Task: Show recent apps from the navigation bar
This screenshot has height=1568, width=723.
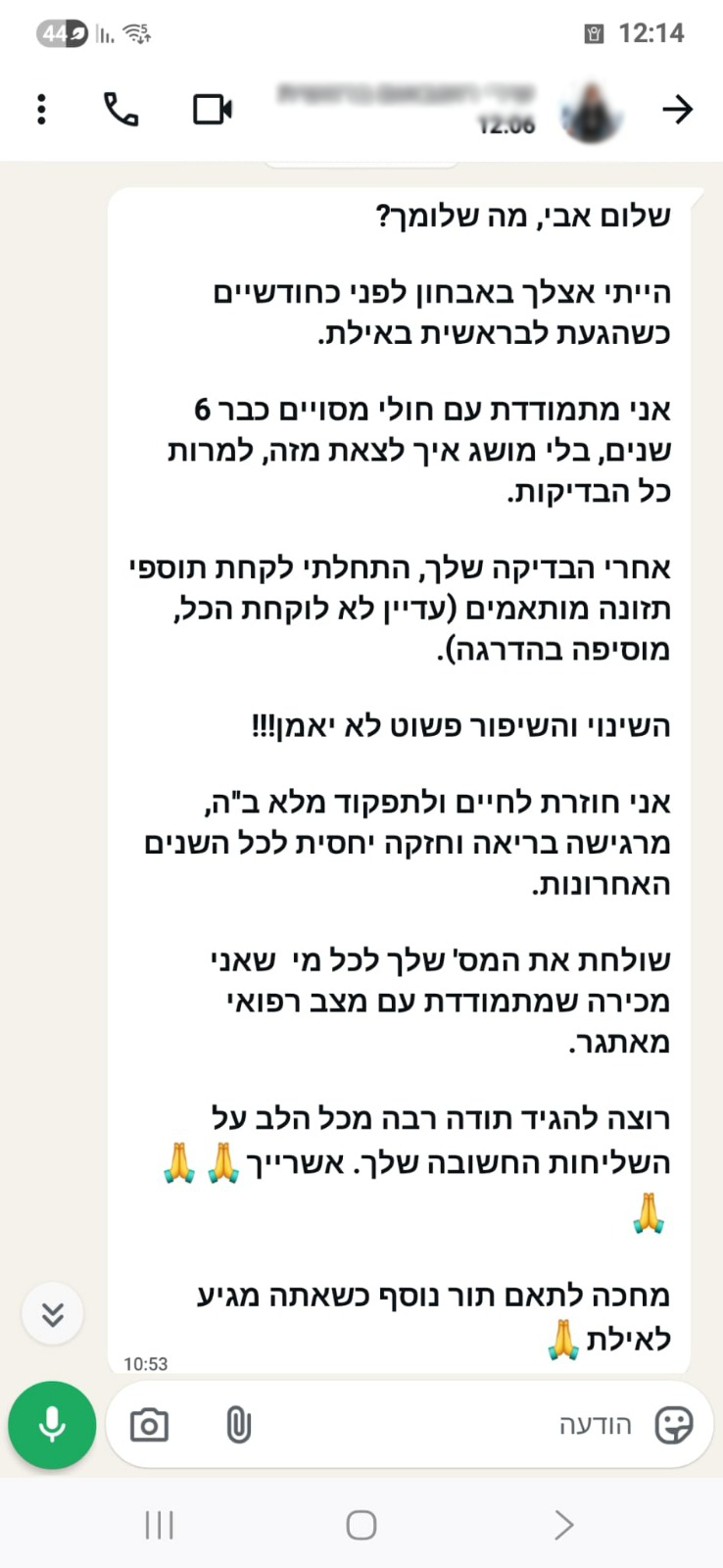Action: click(159, 1525)
